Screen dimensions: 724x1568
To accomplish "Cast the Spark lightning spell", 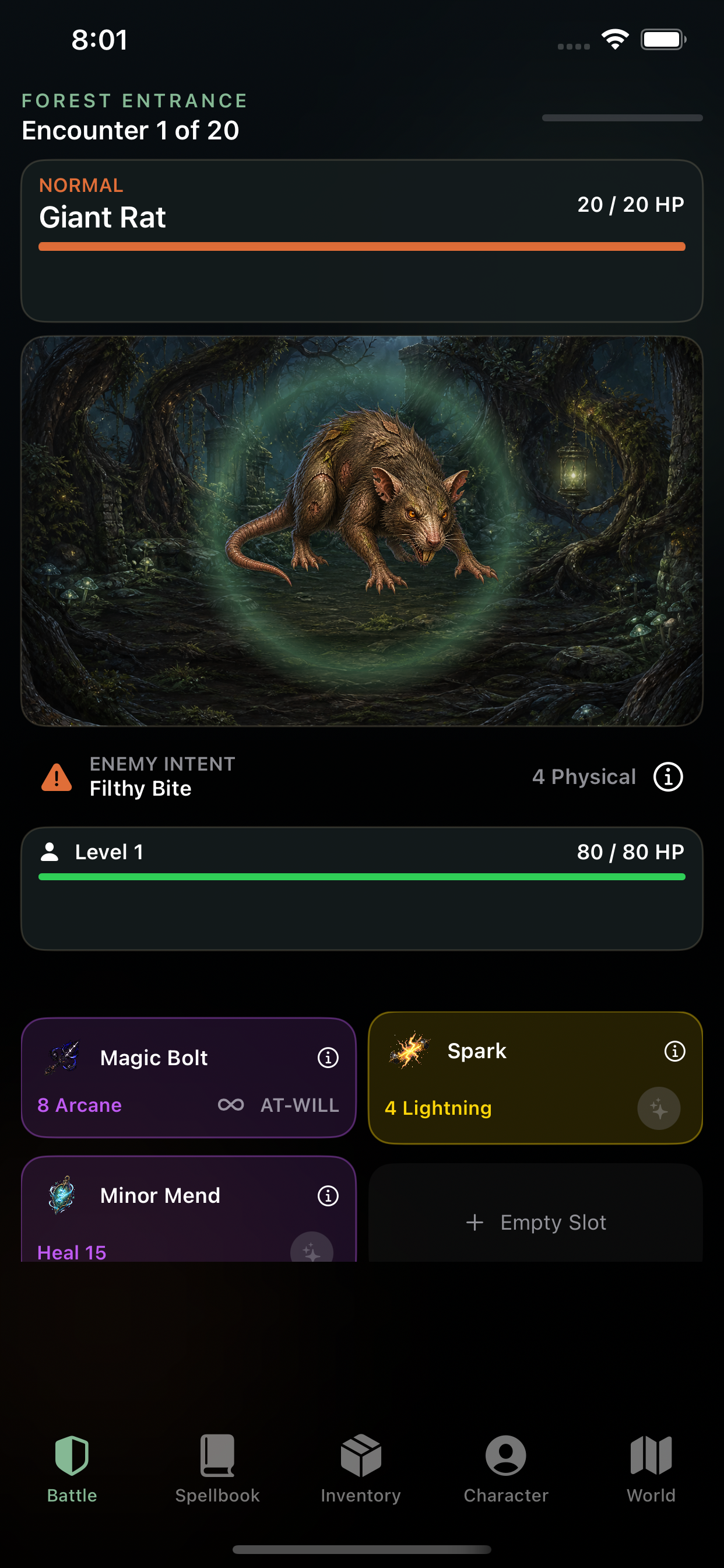I will pyautogui.click(x=535, y=1077).
